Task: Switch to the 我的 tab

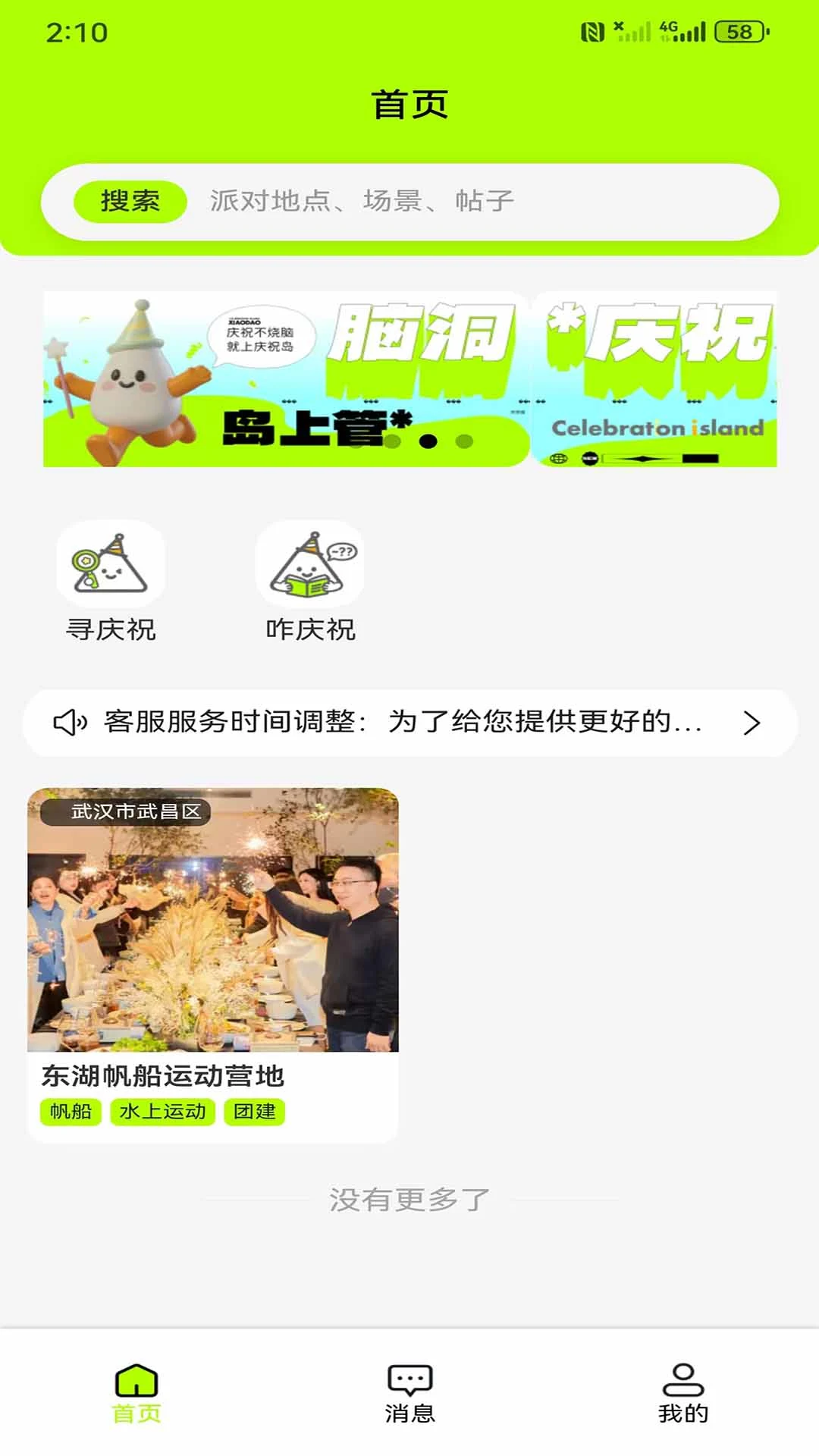Action: click(682, 1392)
